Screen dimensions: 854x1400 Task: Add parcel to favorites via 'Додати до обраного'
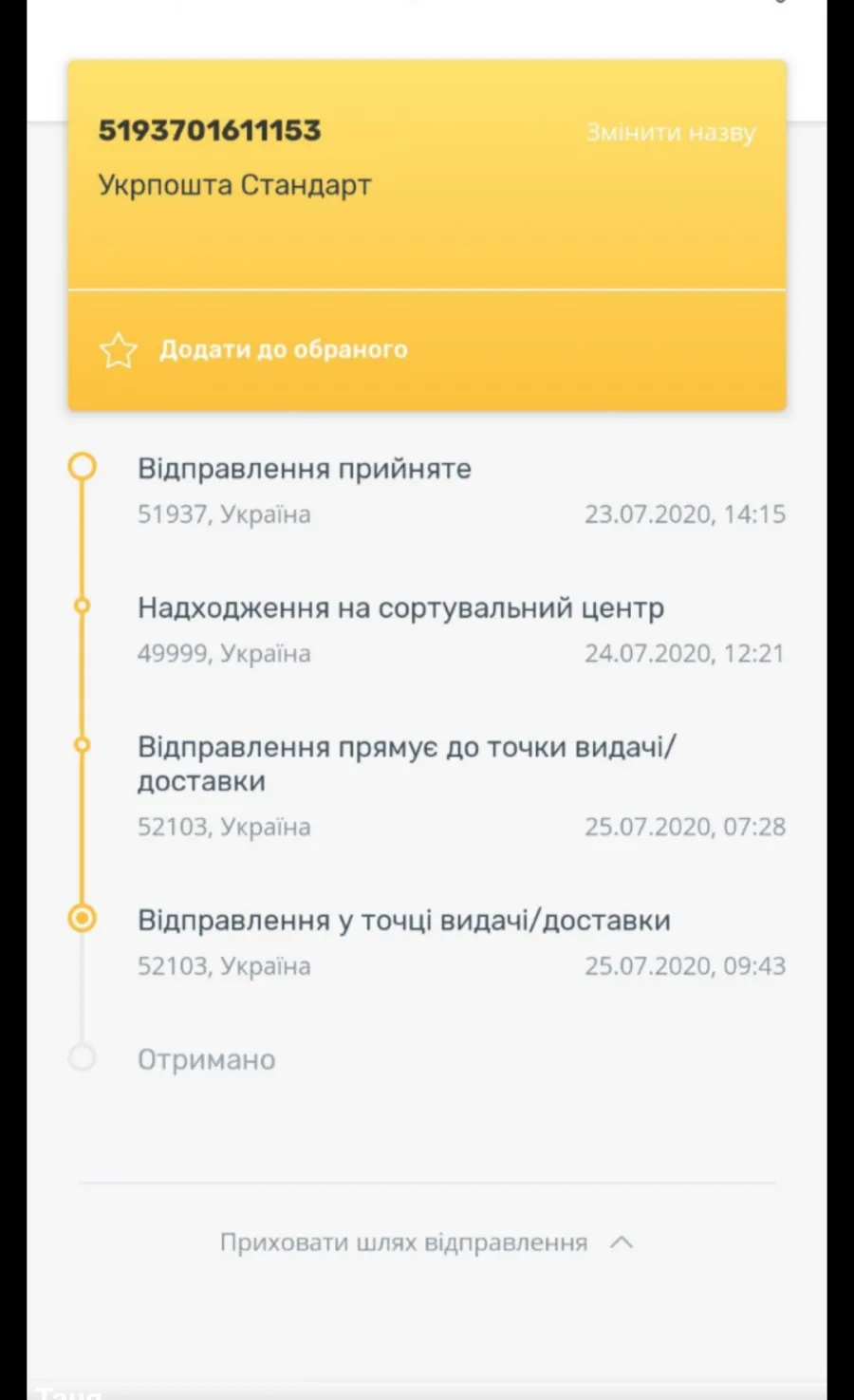tap(254, 349)
